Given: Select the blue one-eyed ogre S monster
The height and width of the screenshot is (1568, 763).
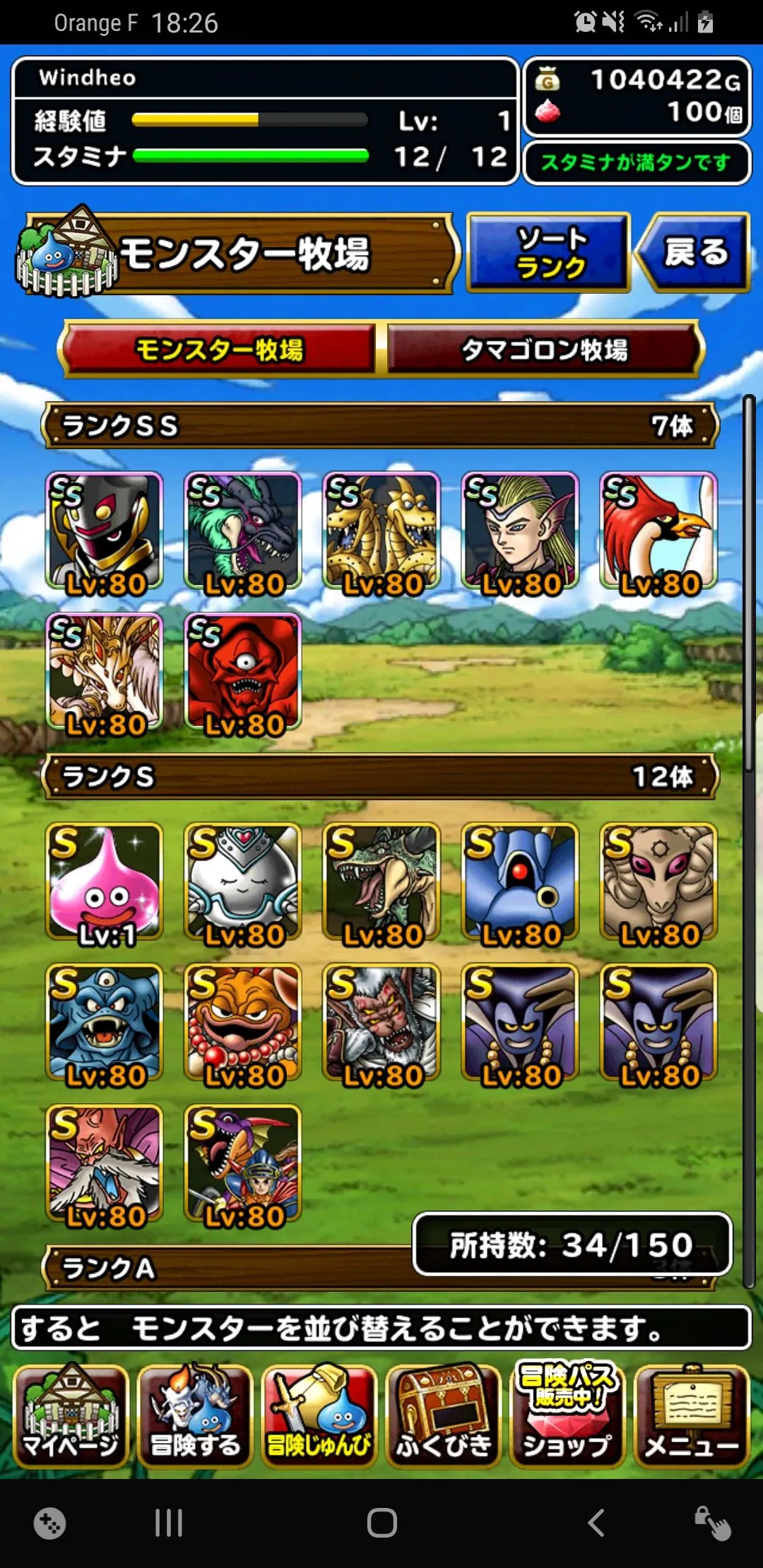Looking at the screenshot, I should (105, 1022).
